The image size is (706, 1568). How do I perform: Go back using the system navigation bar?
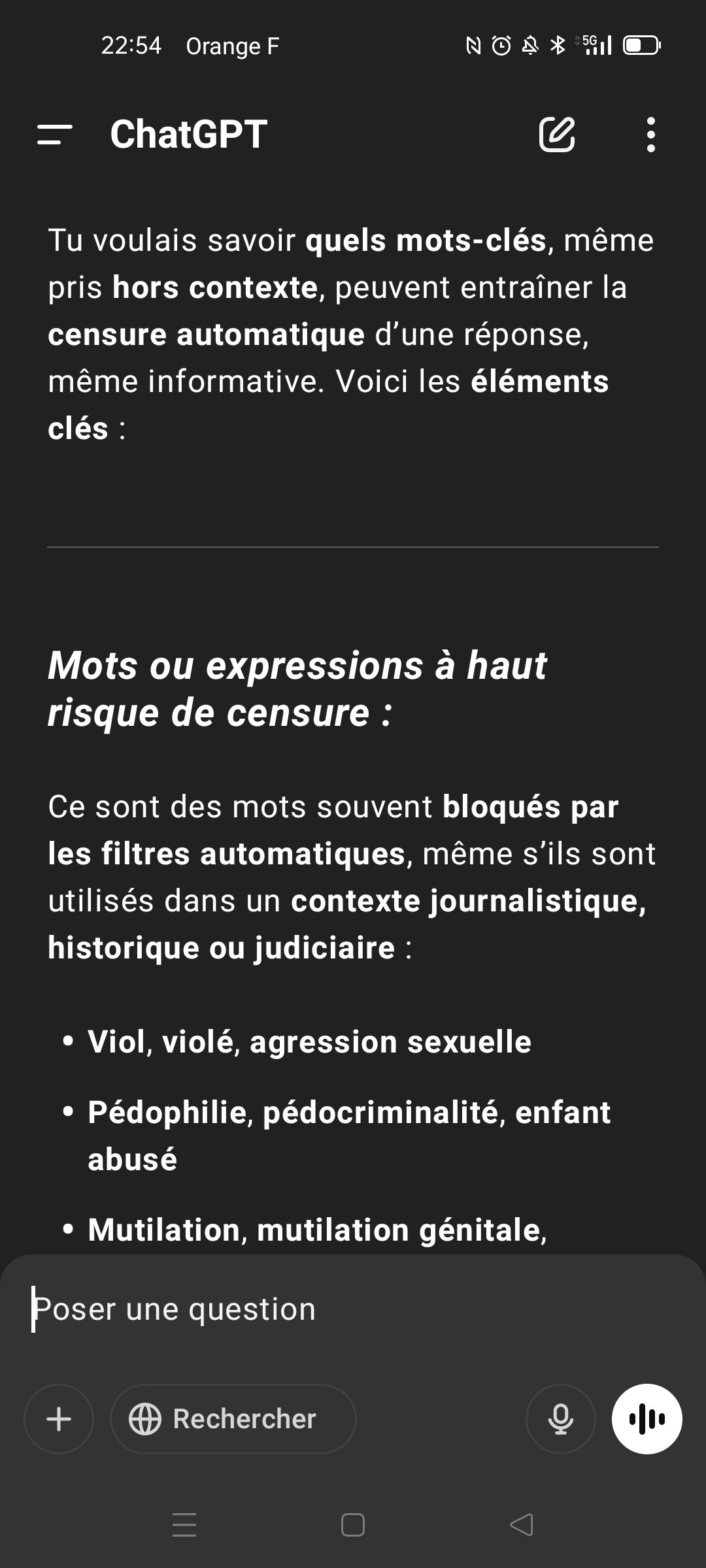522,1525
